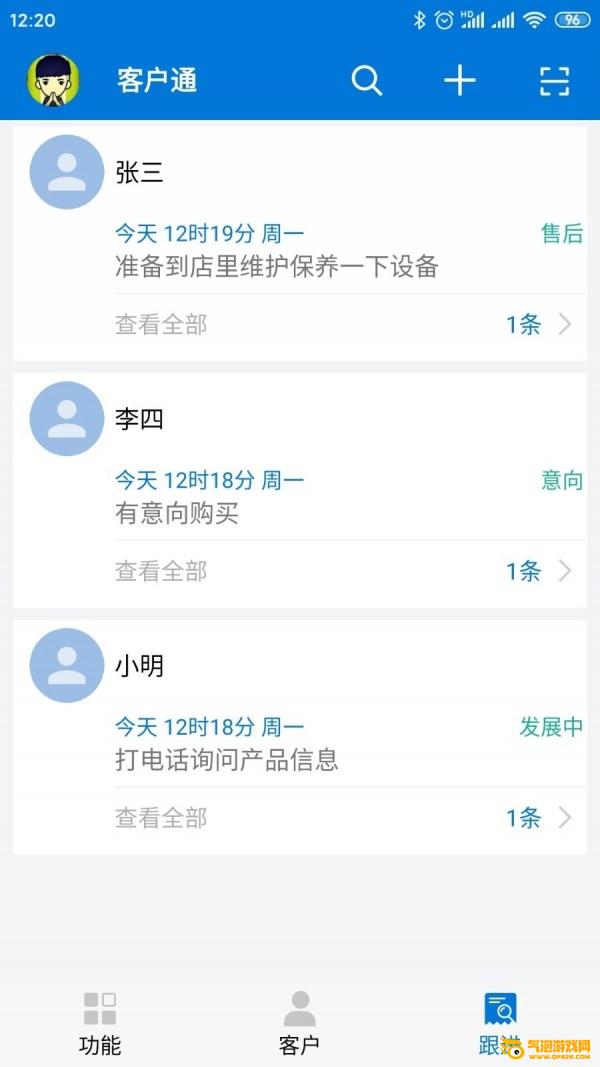The image size is (600, 1067).
Task: Switch to the 客户 tab
Action: [299, 1023]
